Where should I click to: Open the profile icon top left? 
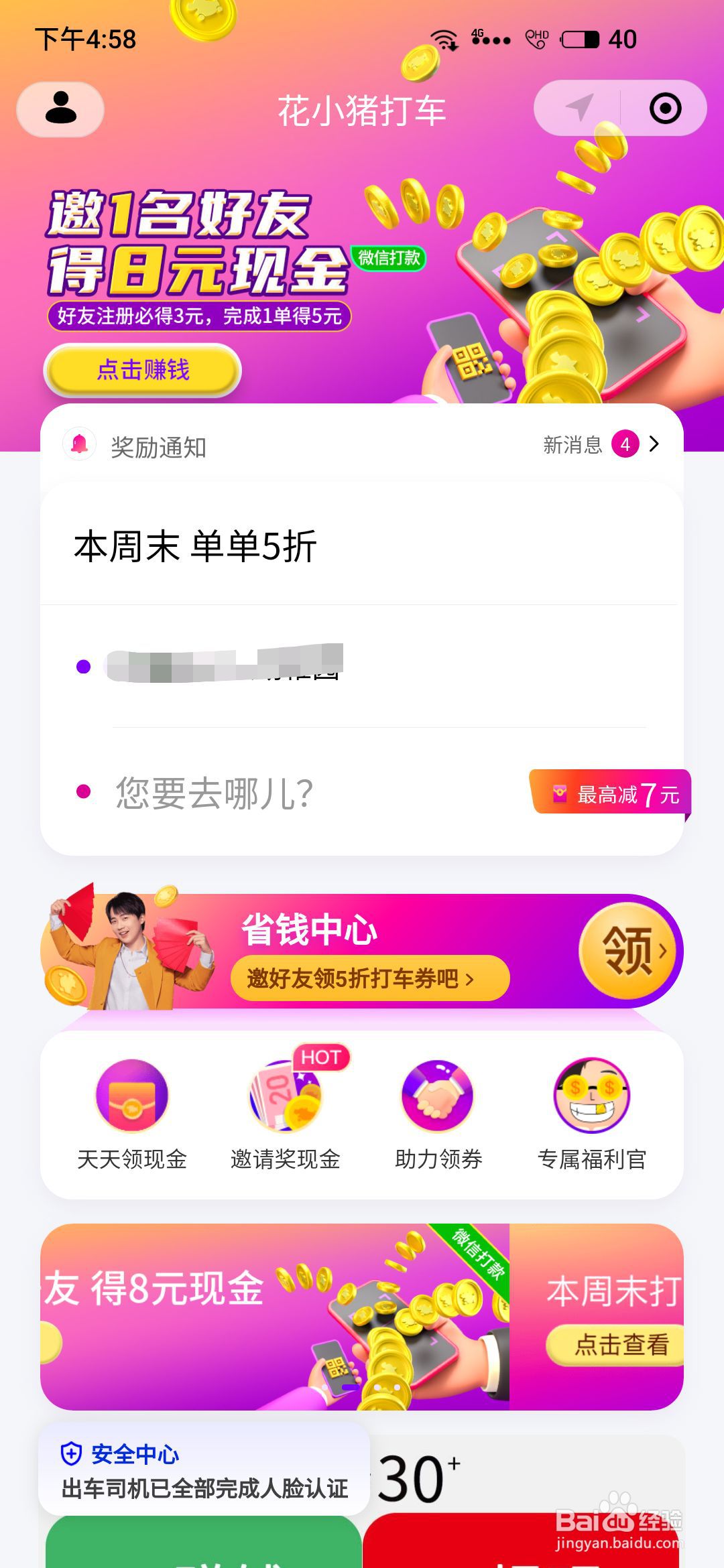[x=60, y=107]
